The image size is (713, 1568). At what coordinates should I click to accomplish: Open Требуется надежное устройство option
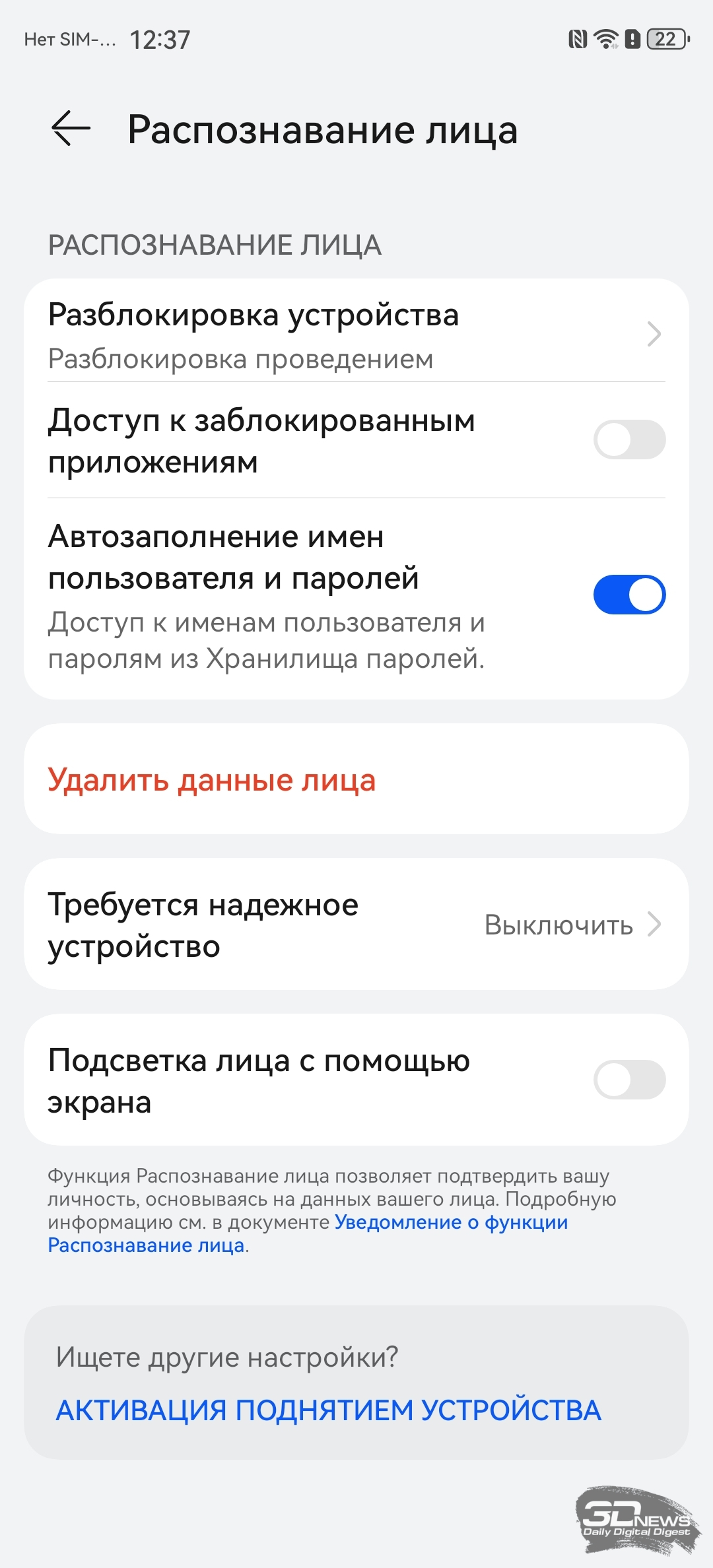pyautogui.click(x=356, y=925)
